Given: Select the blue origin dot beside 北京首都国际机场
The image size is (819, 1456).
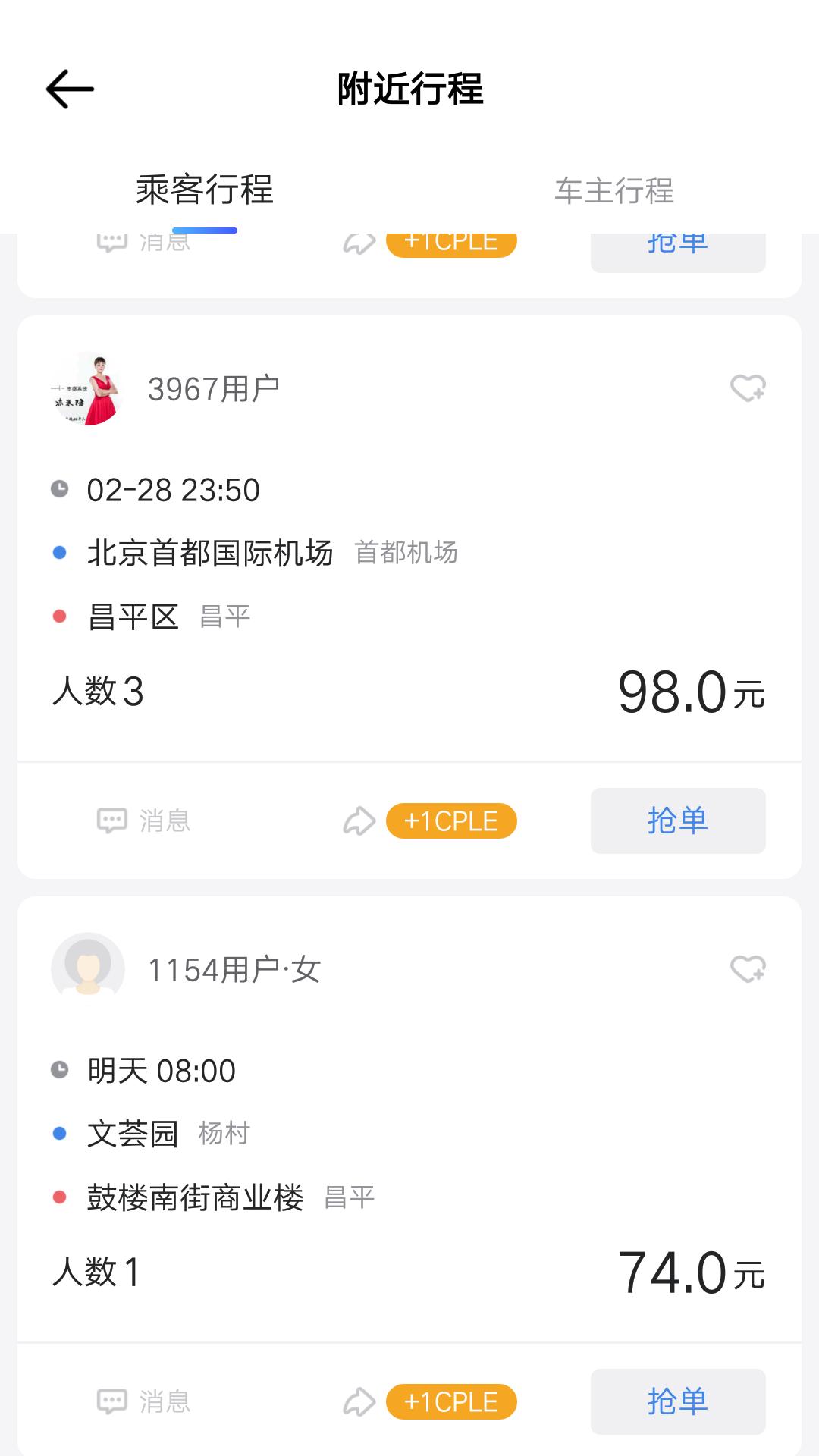Looking at the screenshot, I should coord(61,554).
